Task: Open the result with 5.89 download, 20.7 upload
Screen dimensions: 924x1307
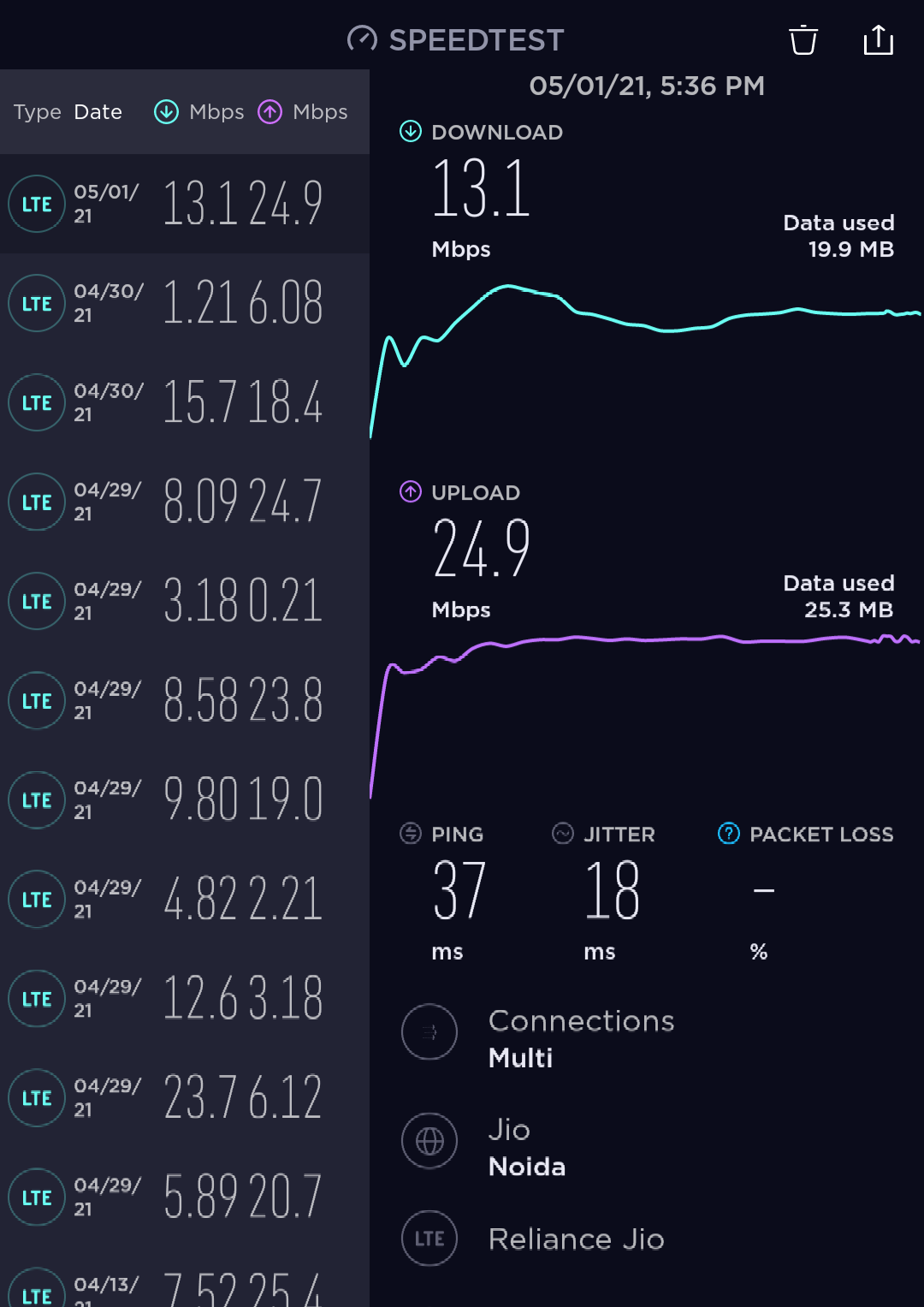Action: [185, 1197]
